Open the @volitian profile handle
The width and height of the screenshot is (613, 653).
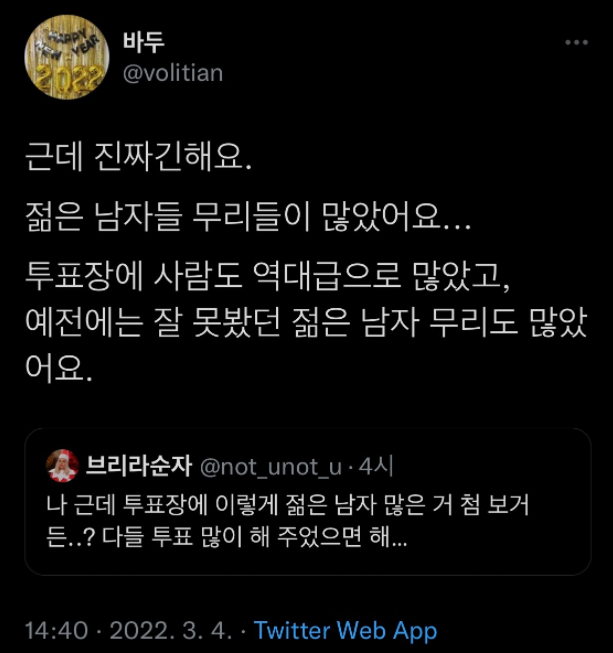click(172, 73)
